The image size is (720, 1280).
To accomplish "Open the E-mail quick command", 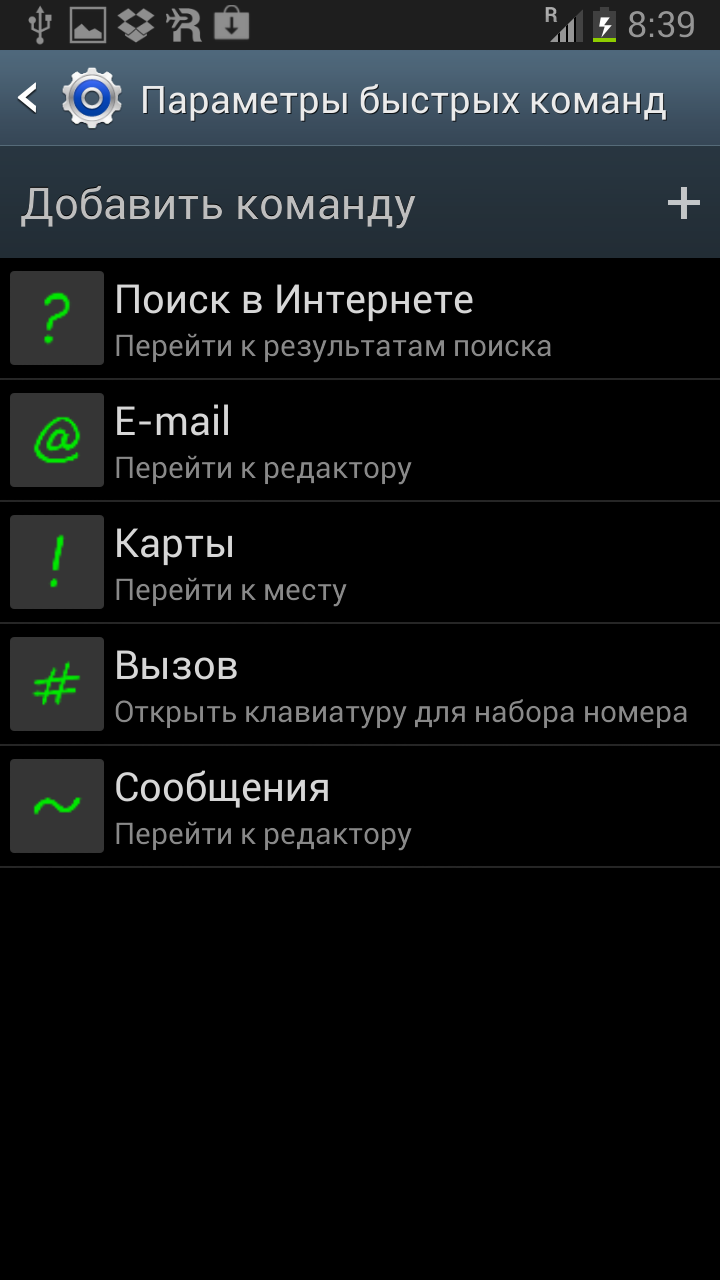I will click(x=360, y=440).
